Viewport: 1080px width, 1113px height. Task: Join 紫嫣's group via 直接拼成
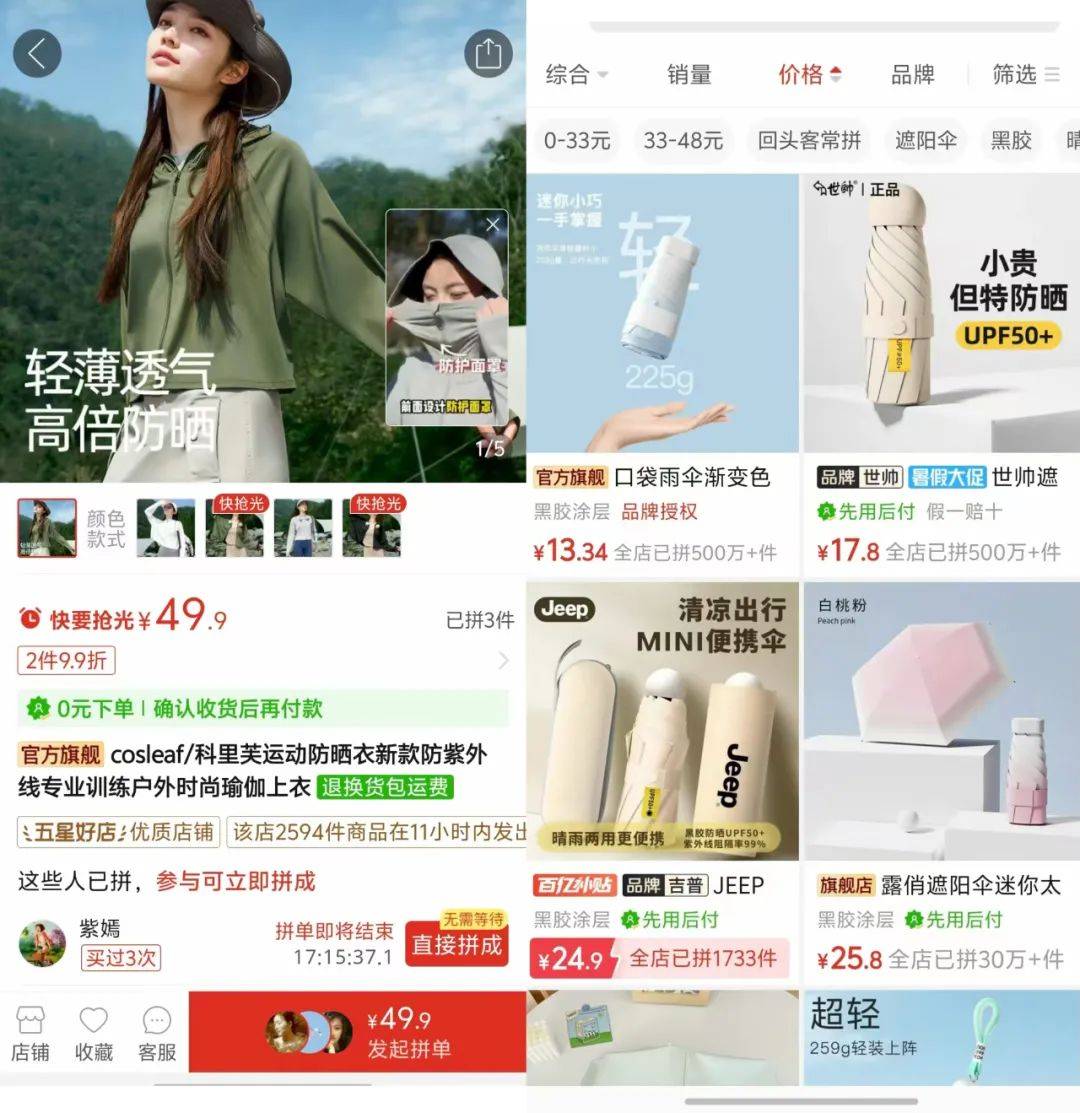click(x=457, y=944)
